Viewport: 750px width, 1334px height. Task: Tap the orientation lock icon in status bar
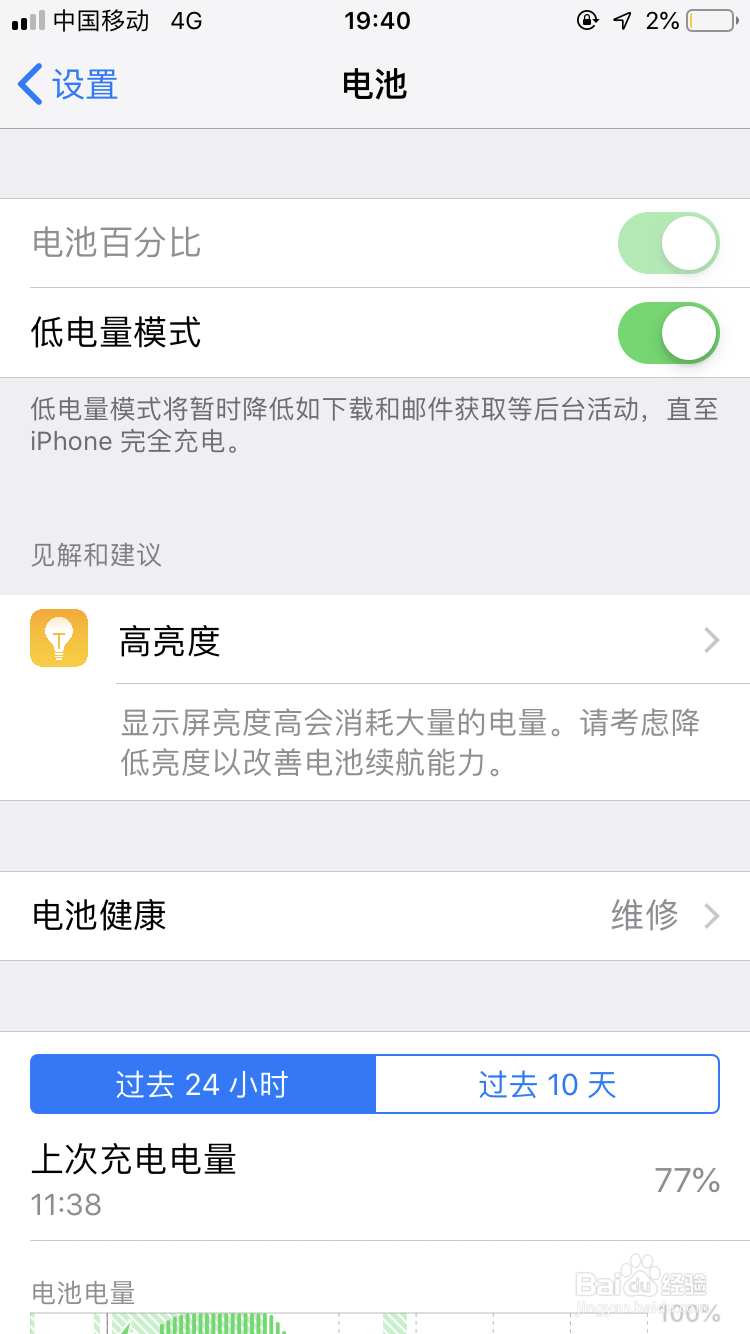(x=588, y=20)
